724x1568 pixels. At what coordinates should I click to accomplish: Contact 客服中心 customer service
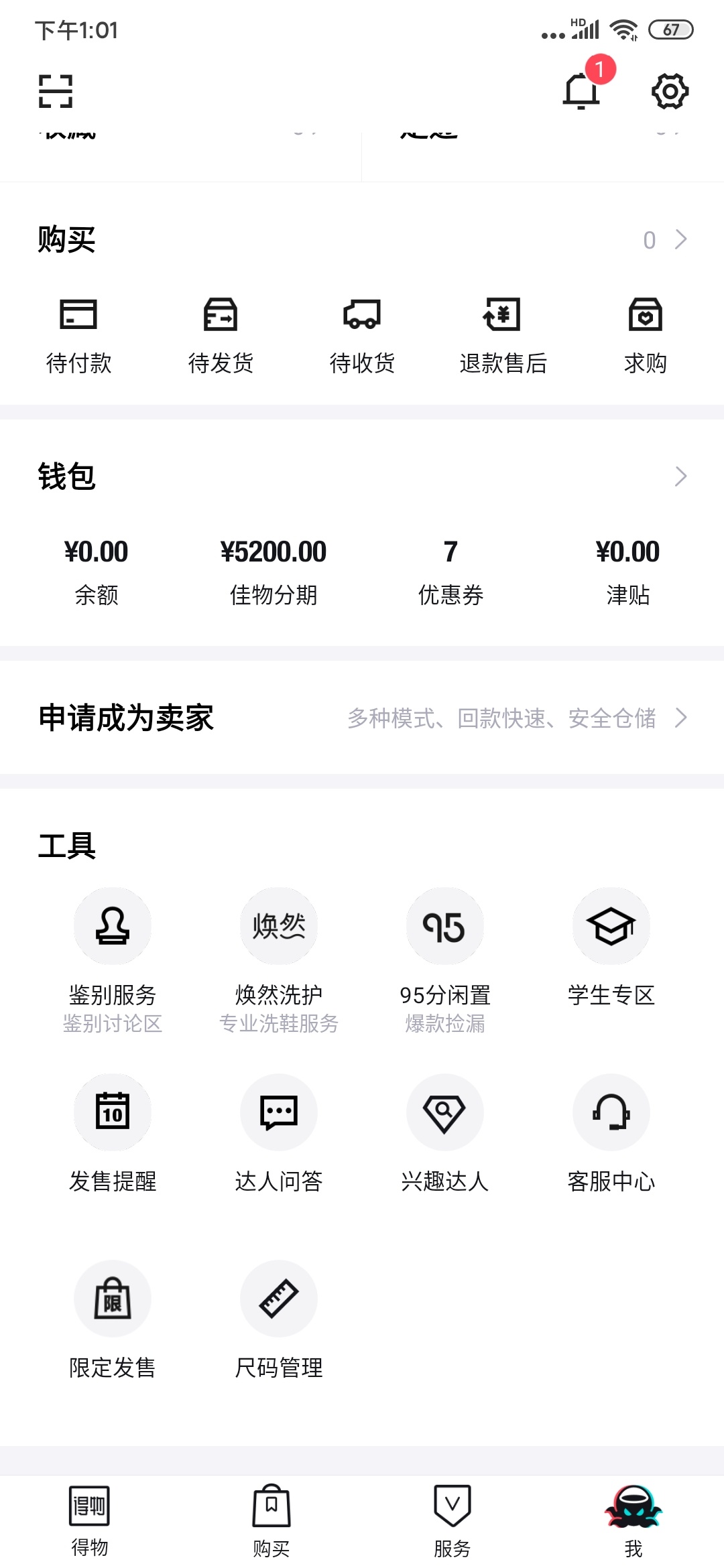tap(611, 1134)
